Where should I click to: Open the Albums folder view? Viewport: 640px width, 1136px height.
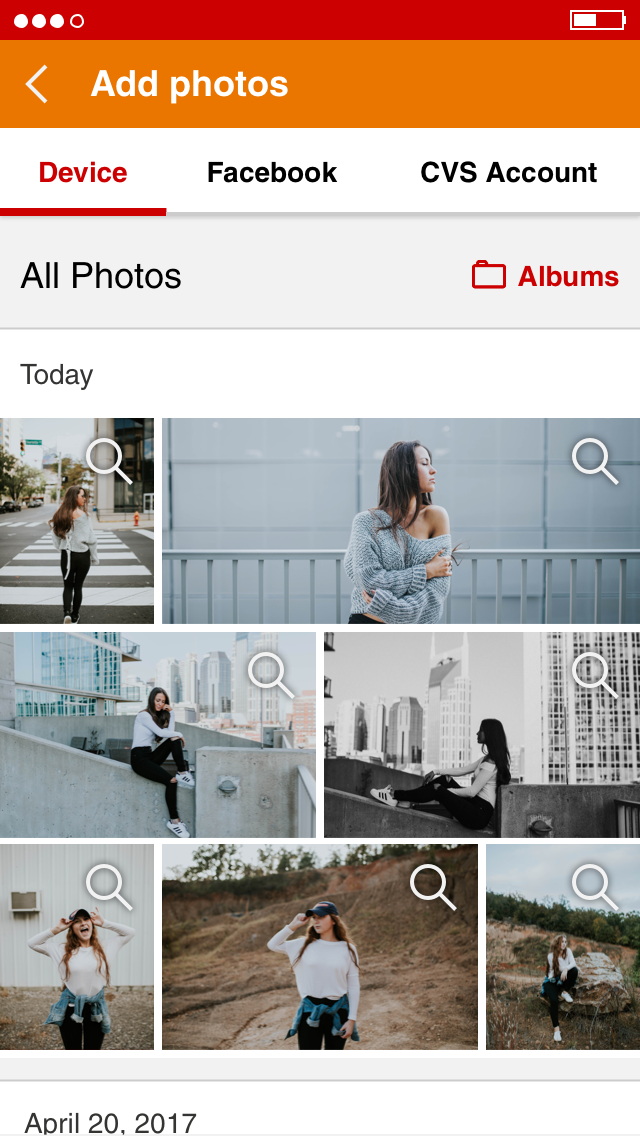(545, 276)
